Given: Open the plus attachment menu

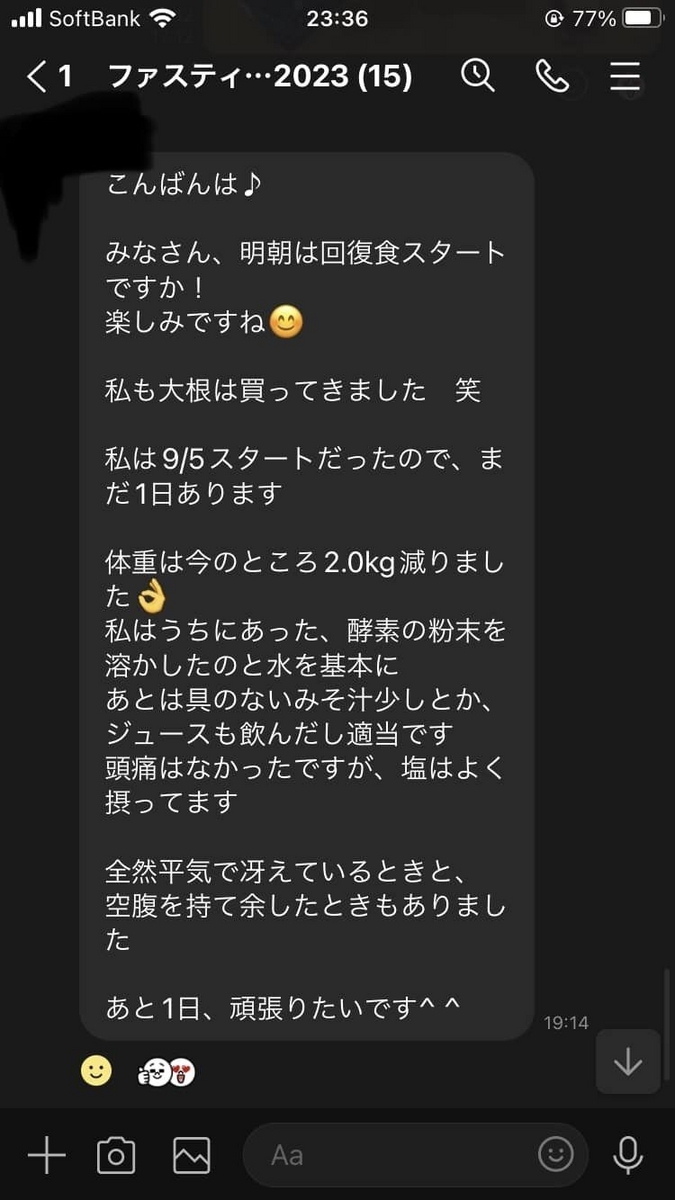Looking at the screenshot, I should click(x=46, y=1156).
